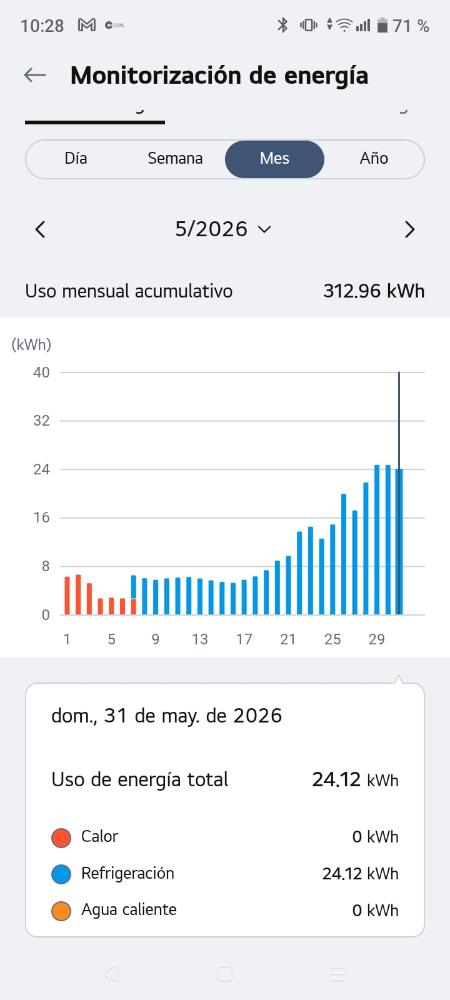Go back from Monitorización de energía
Screen dimensions: 450x1000
tap(34, 75)
